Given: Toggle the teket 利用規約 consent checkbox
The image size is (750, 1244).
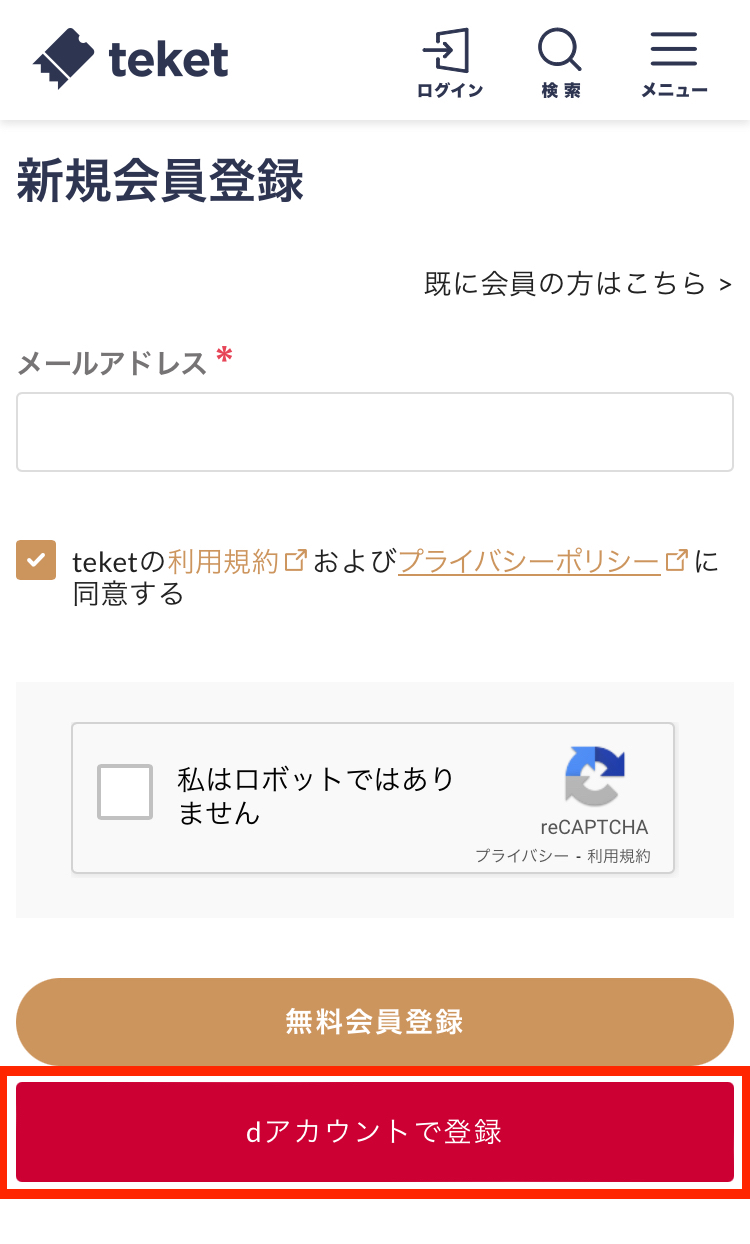Looking at the screenshot, I should point(36,560).
